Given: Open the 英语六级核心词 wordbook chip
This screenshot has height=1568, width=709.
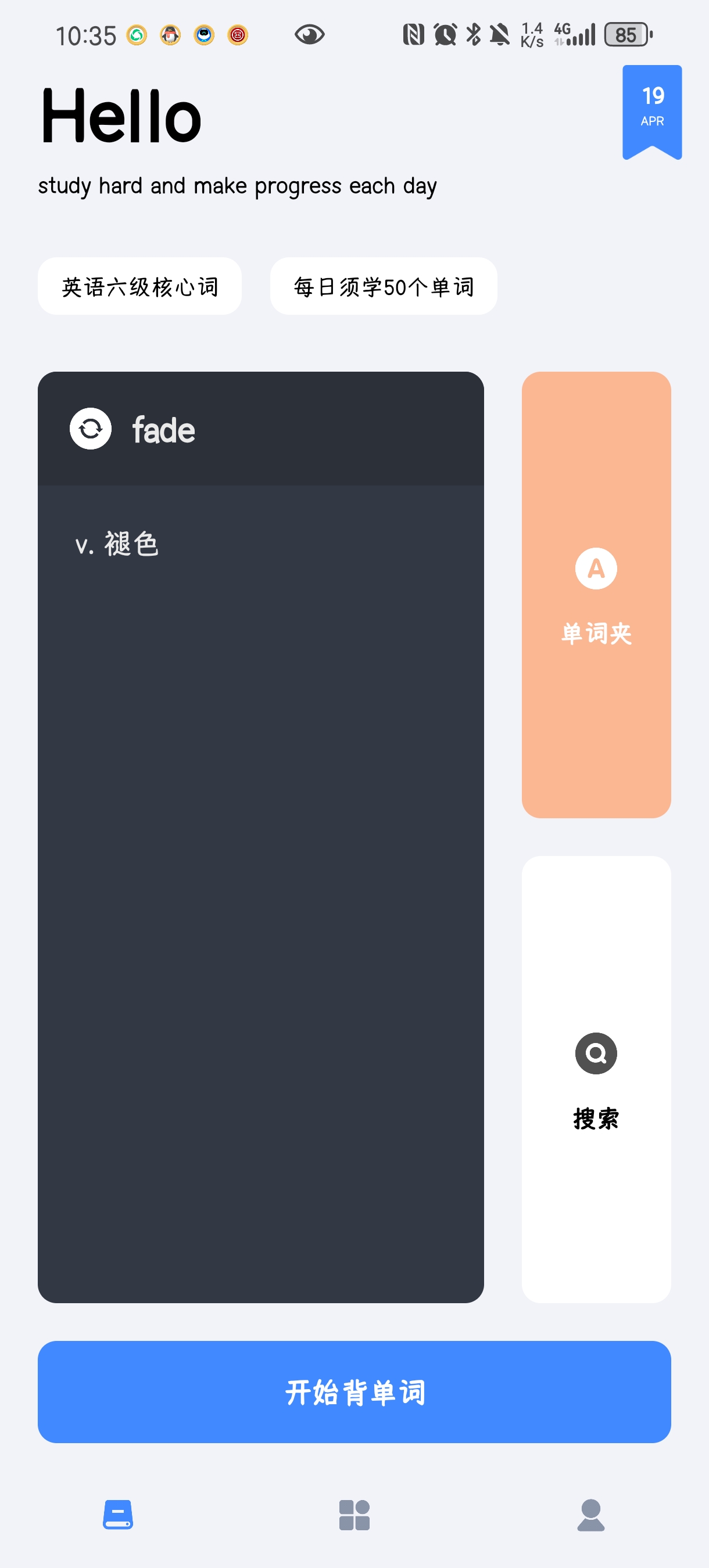Looking at the screenshot, I should [139, 286].
